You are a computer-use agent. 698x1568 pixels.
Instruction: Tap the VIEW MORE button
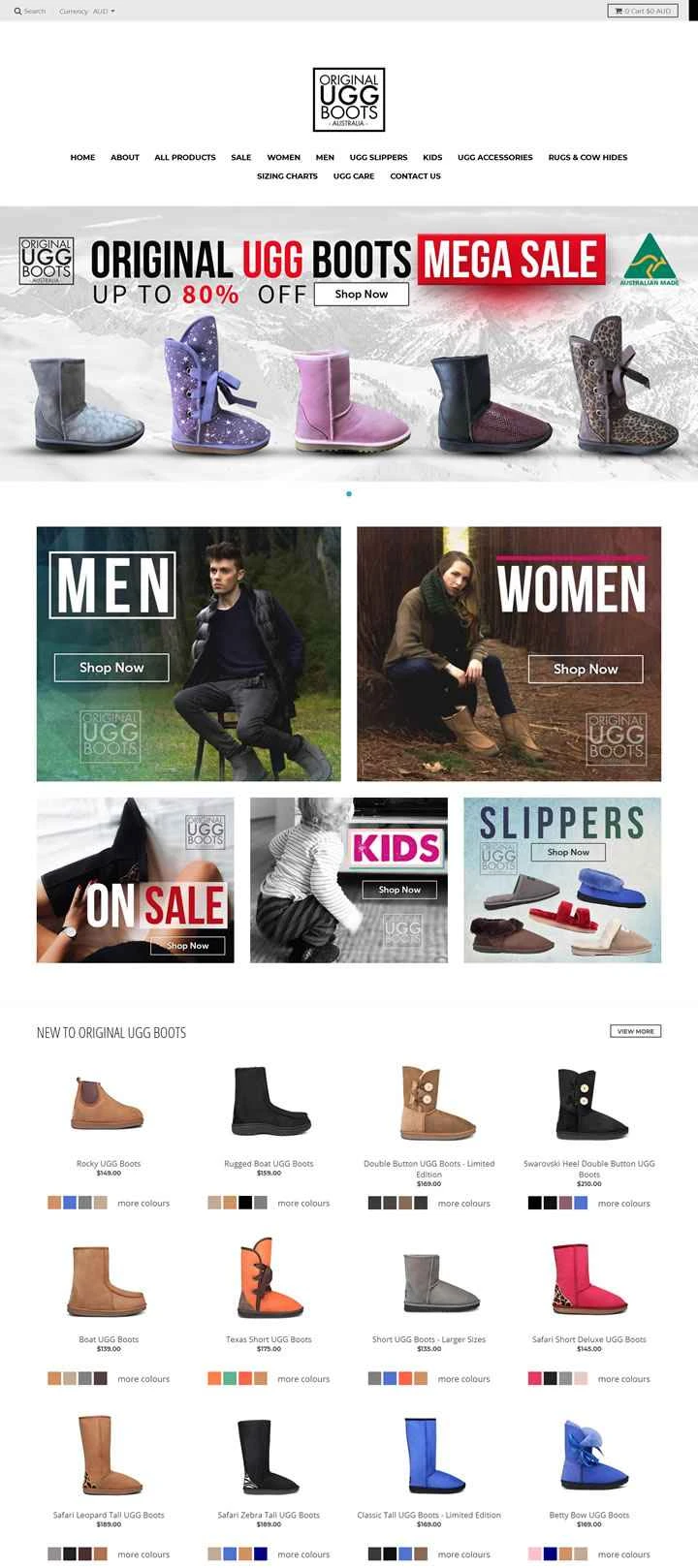click(x=635, y=1031)
